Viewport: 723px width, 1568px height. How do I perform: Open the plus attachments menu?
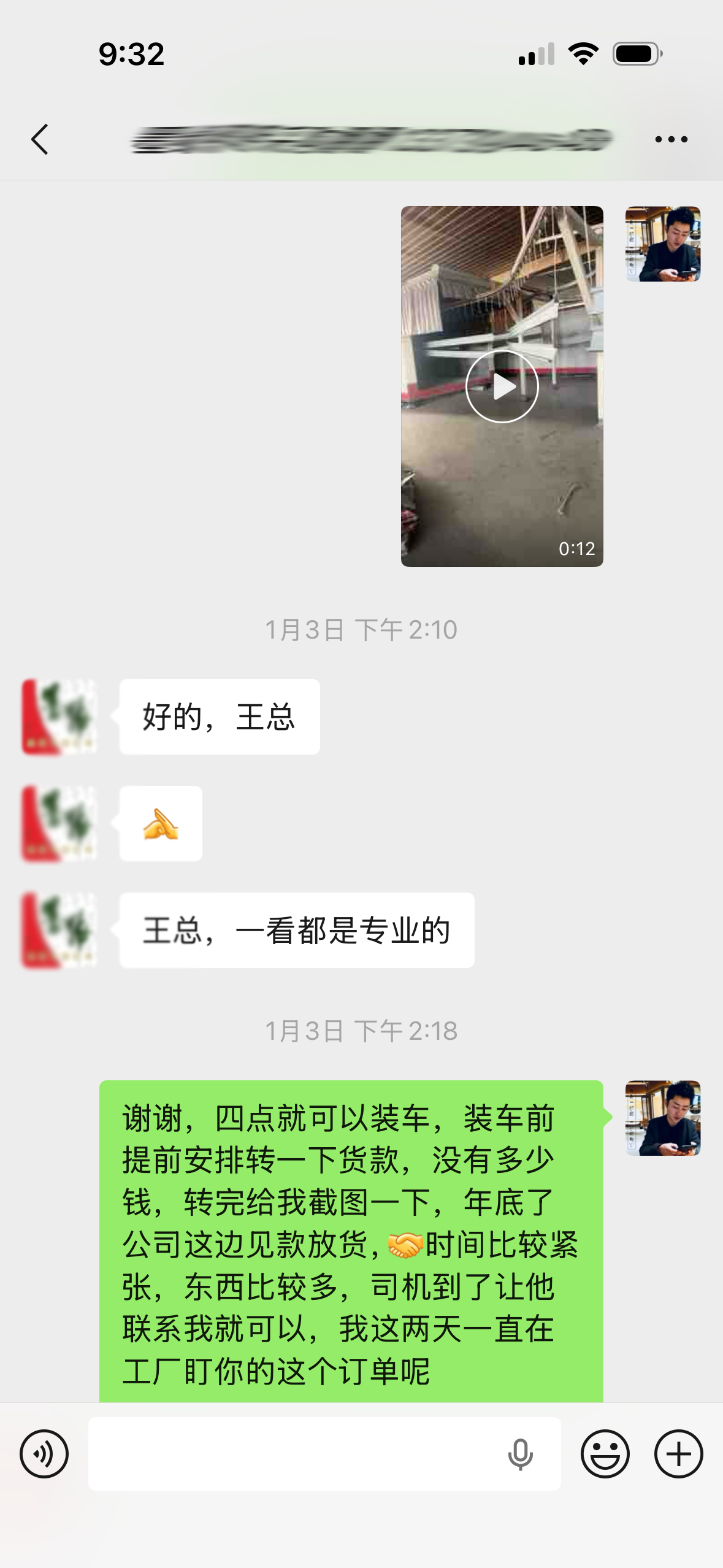[x=679, y=1454]
